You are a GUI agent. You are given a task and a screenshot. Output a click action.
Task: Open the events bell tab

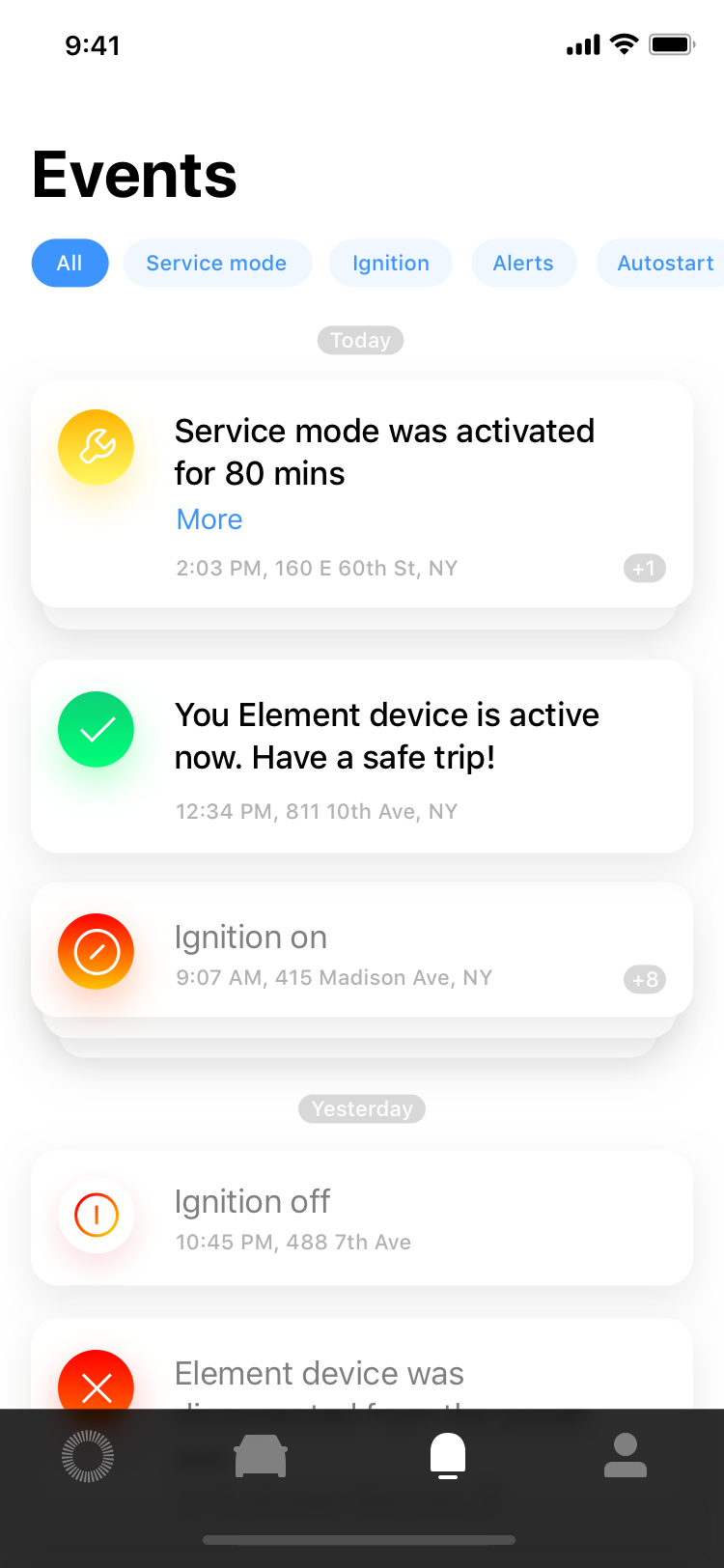point(448,1456)
